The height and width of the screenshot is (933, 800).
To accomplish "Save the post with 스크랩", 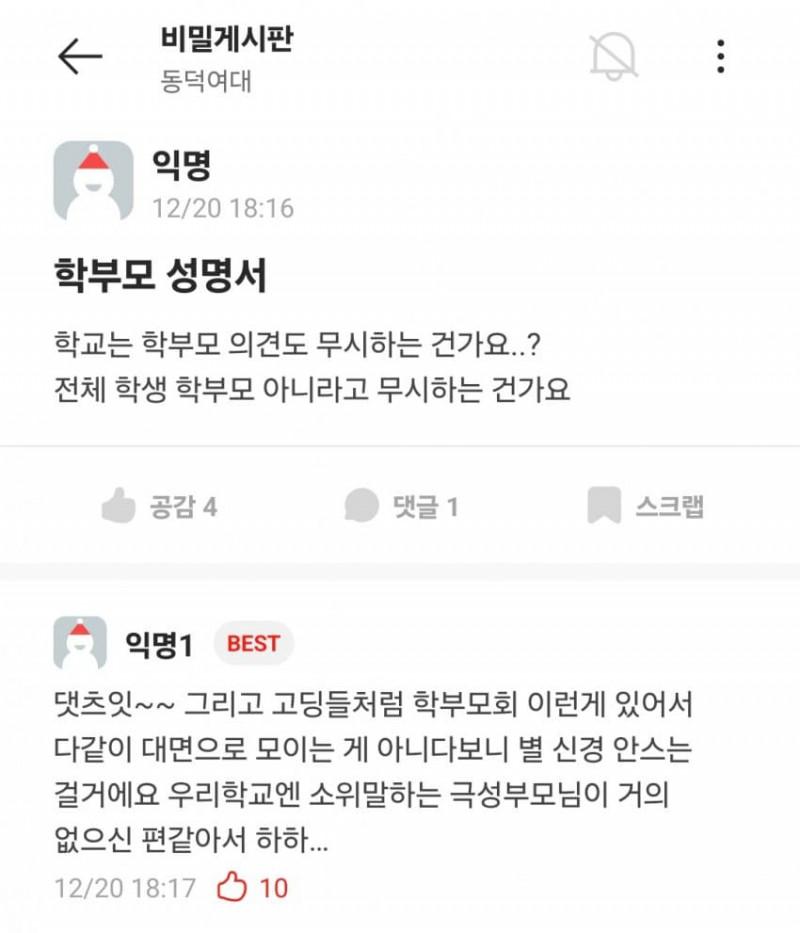I will pyautogui.click(x=646, y=506).
